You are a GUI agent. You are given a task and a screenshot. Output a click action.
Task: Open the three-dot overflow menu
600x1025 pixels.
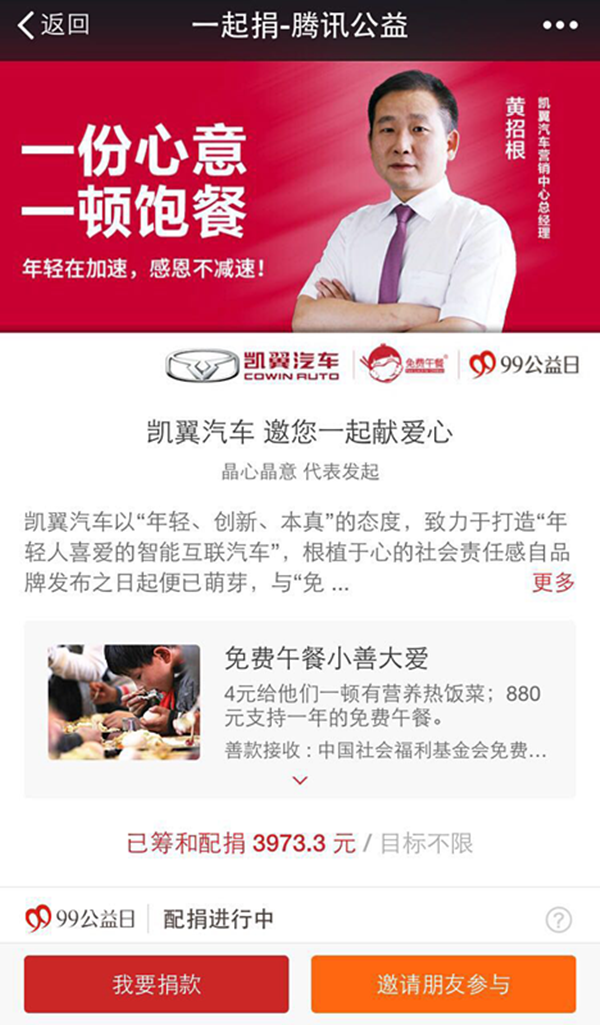pos(560,26)
